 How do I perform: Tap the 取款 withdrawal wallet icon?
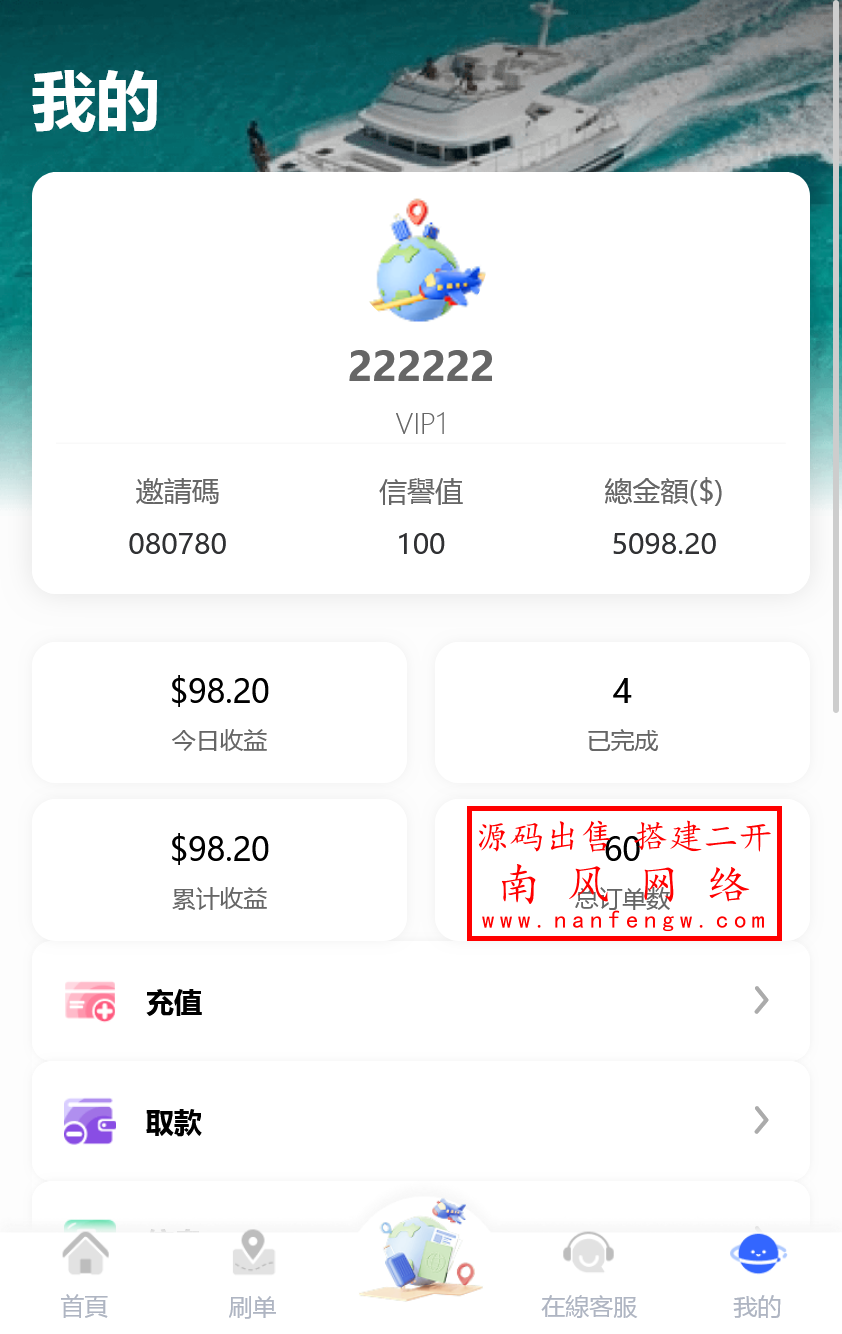coord(88,1121)
